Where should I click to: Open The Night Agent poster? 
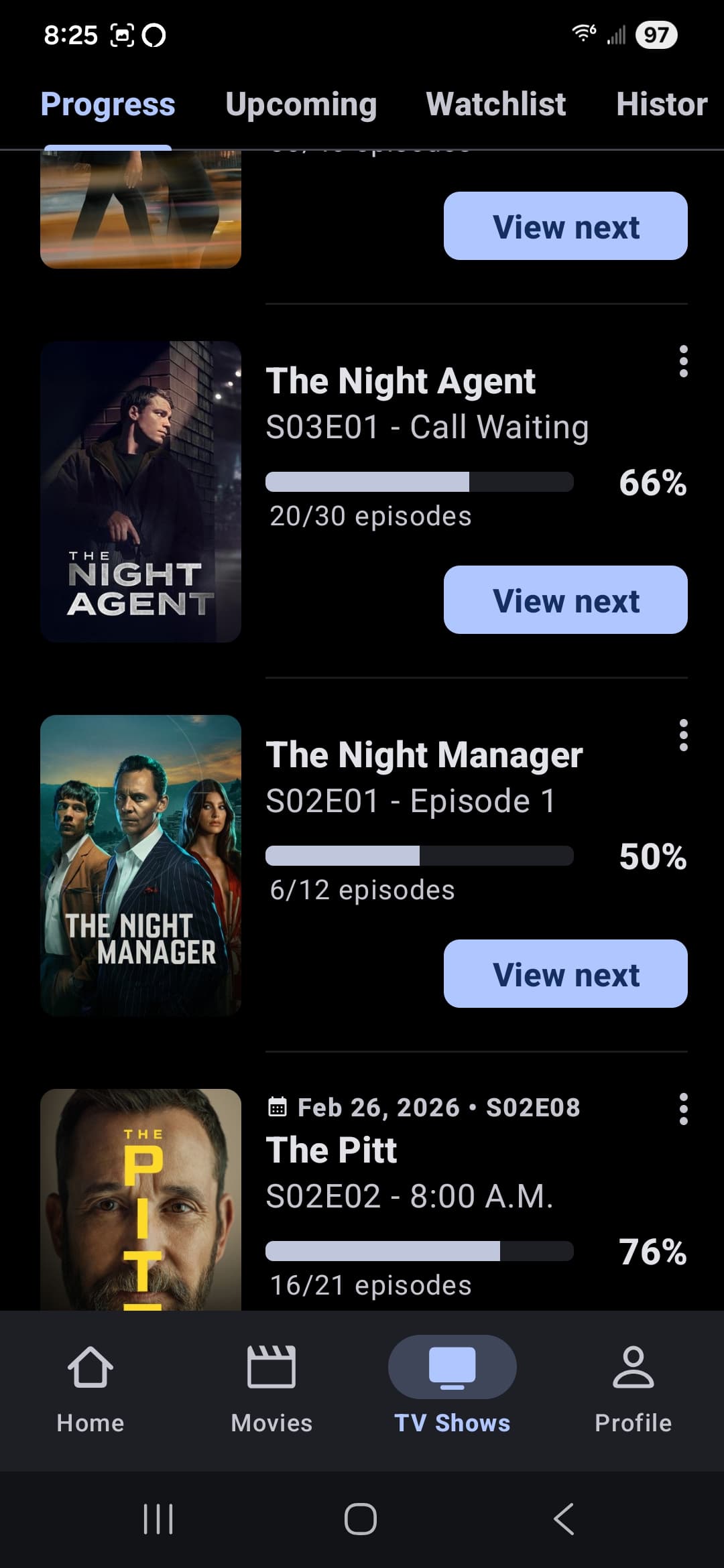[x=141, y=492]
